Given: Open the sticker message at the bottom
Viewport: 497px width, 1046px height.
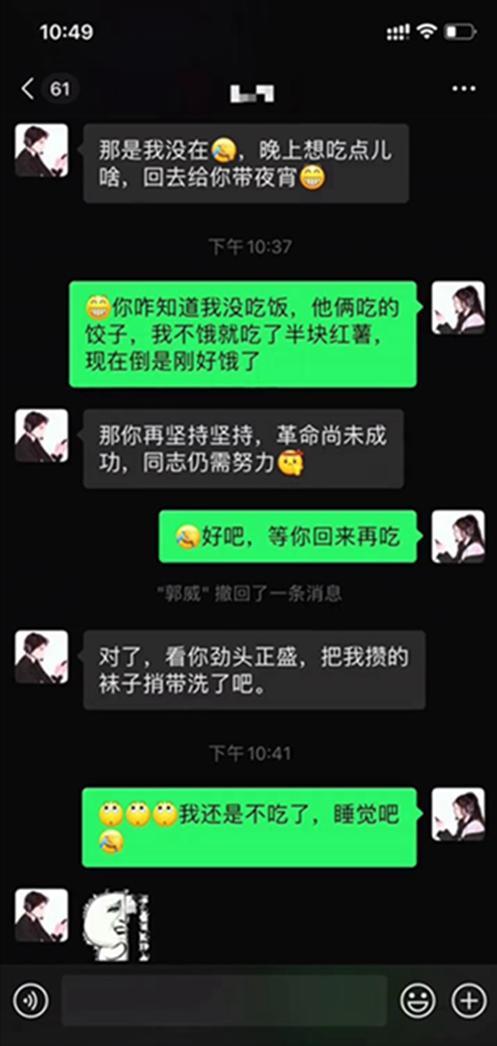Looking at the screenshot, I should pos(115,923).
